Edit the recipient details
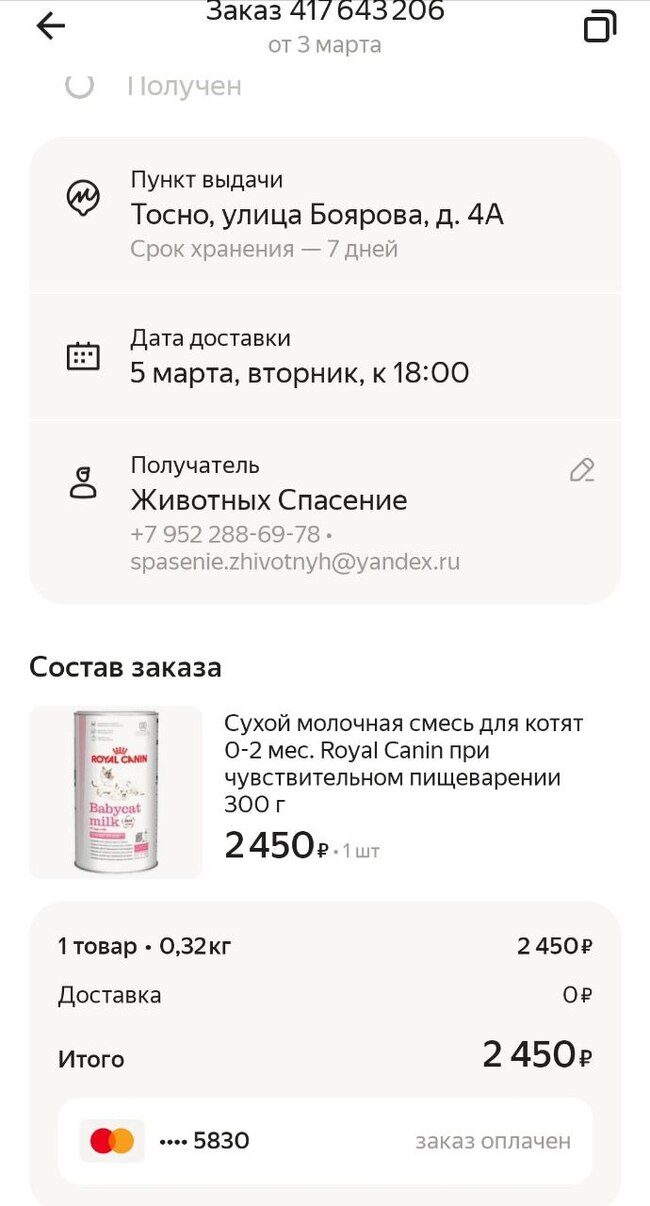 [582, 470]
